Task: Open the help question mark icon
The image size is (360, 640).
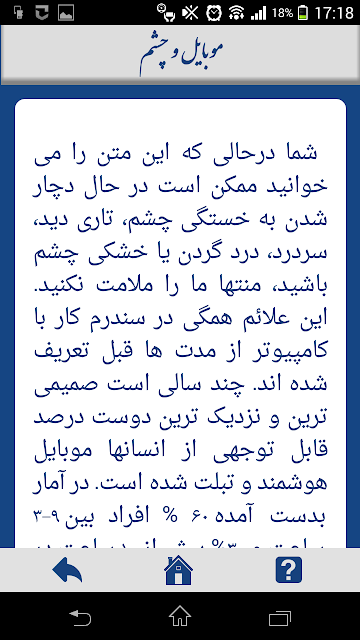Action: click(289, 570)
